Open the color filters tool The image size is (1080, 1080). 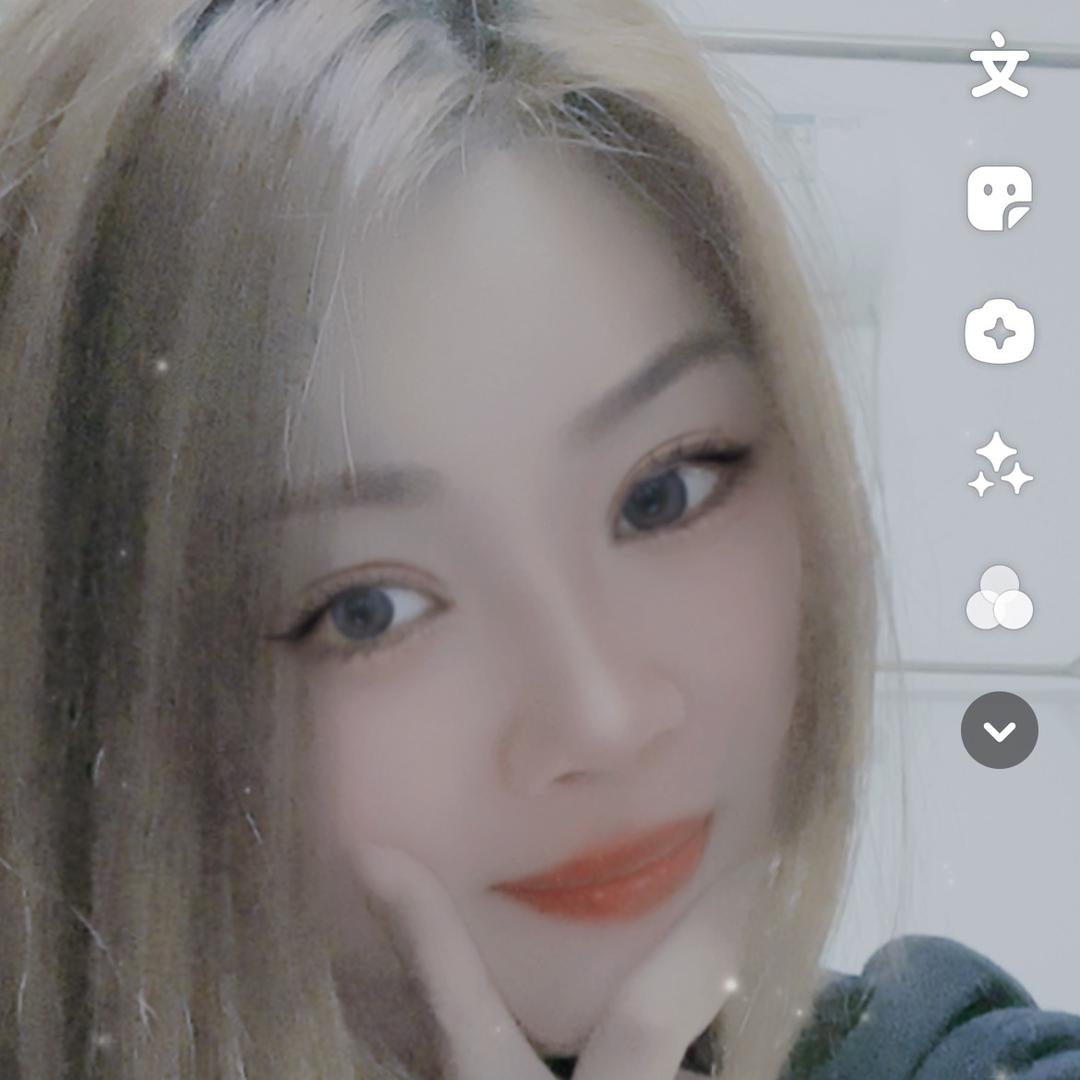coord(999,598)
